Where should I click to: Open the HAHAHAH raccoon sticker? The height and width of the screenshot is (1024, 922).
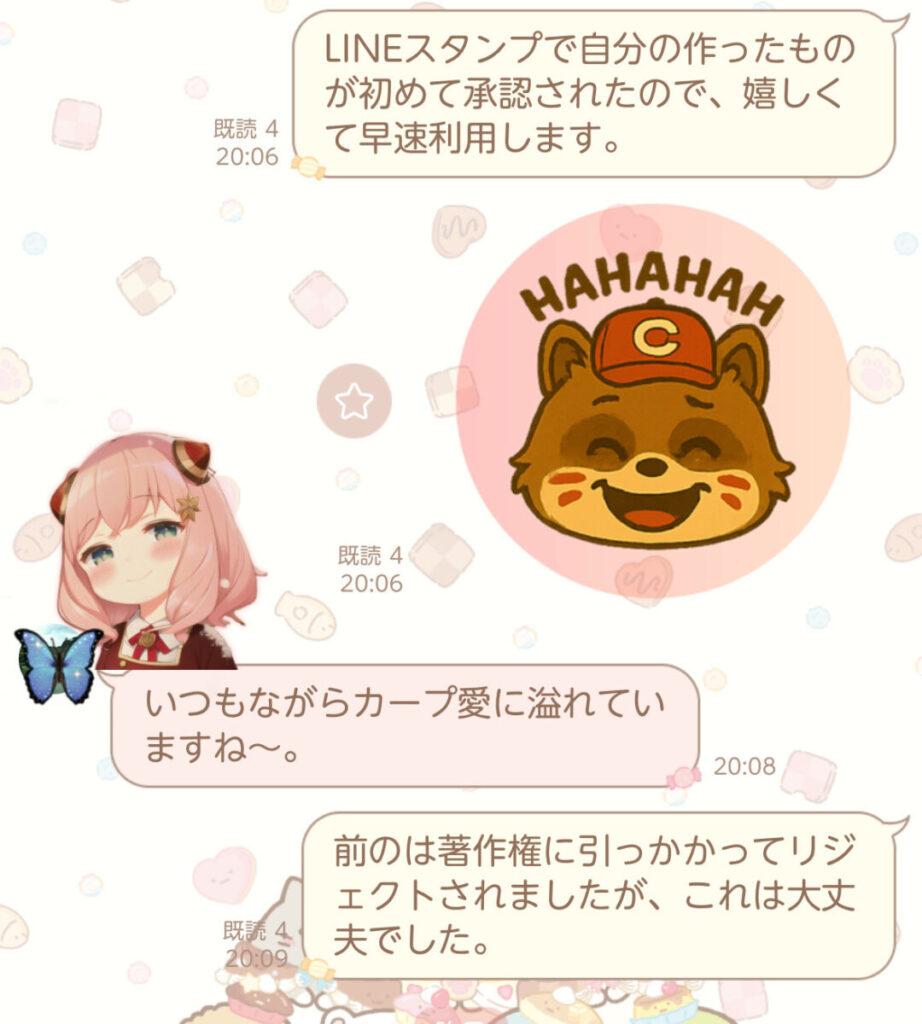(x=653, y=400)
